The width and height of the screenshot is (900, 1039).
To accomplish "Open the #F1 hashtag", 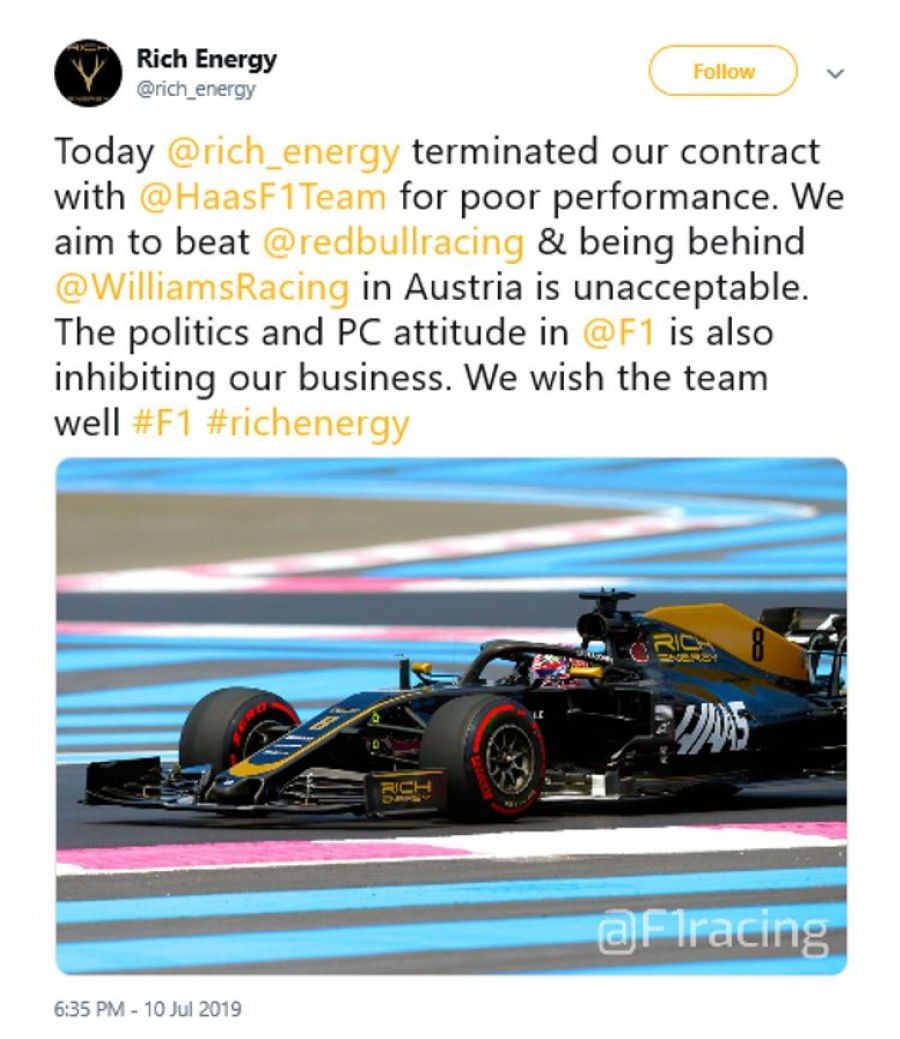I will click(x=163, y=423).
